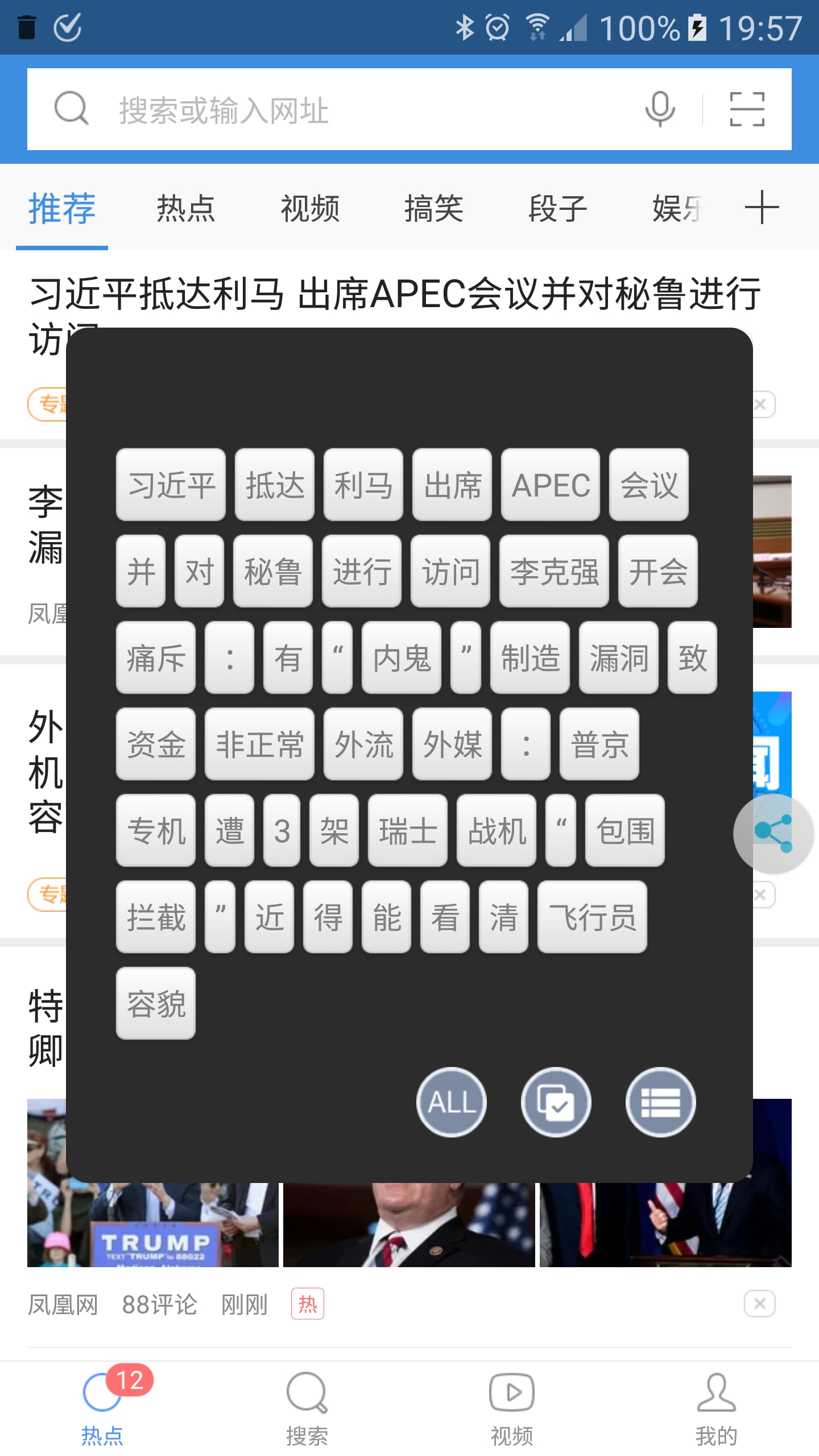Focus the search or URL input box

364,110
